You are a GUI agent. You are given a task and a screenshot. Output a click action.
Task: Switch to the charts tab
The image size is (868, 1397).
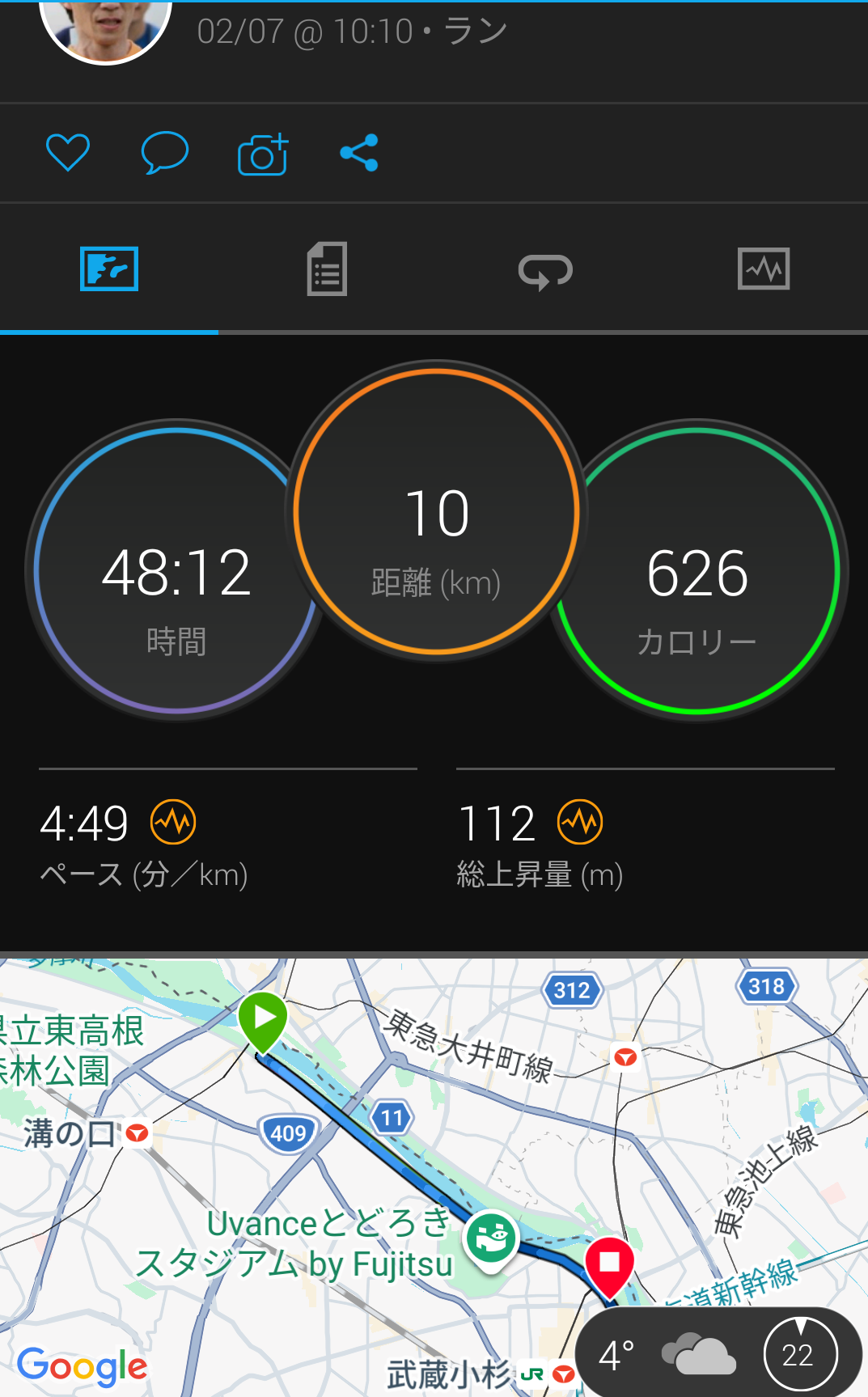(x=764, y=269)
